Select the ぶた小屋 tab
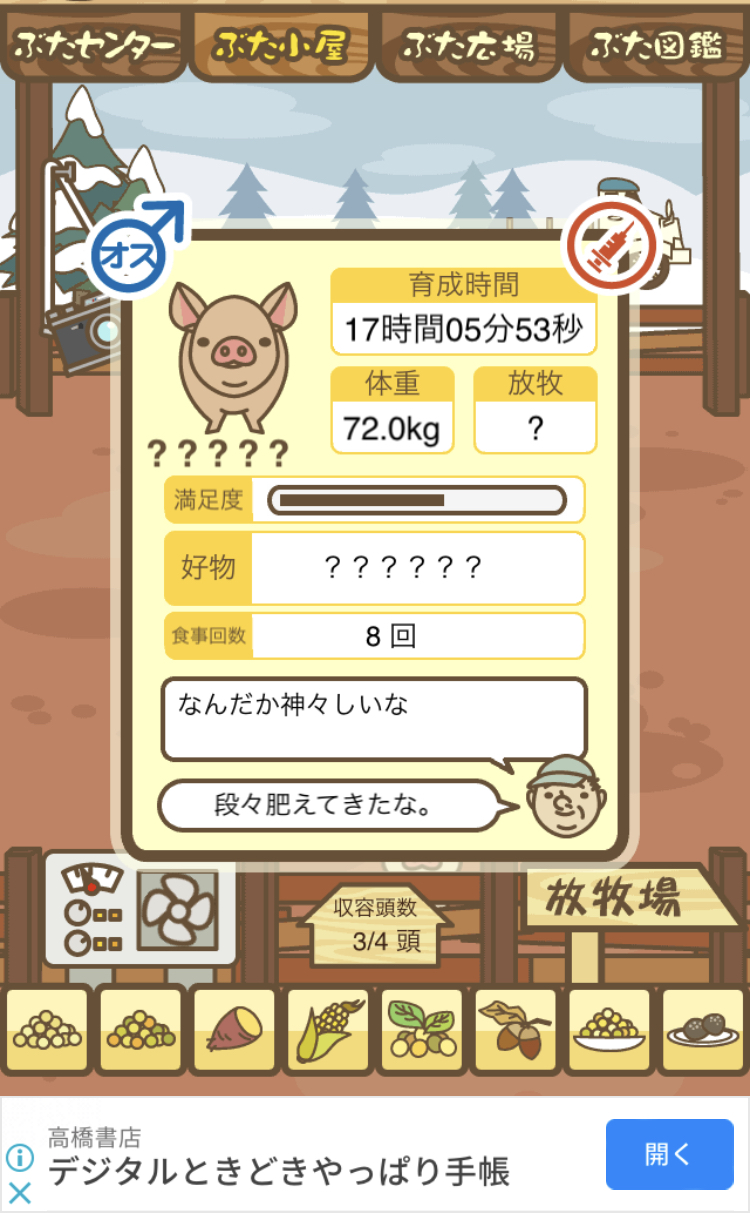The image size is (750, 1213). 281,44
